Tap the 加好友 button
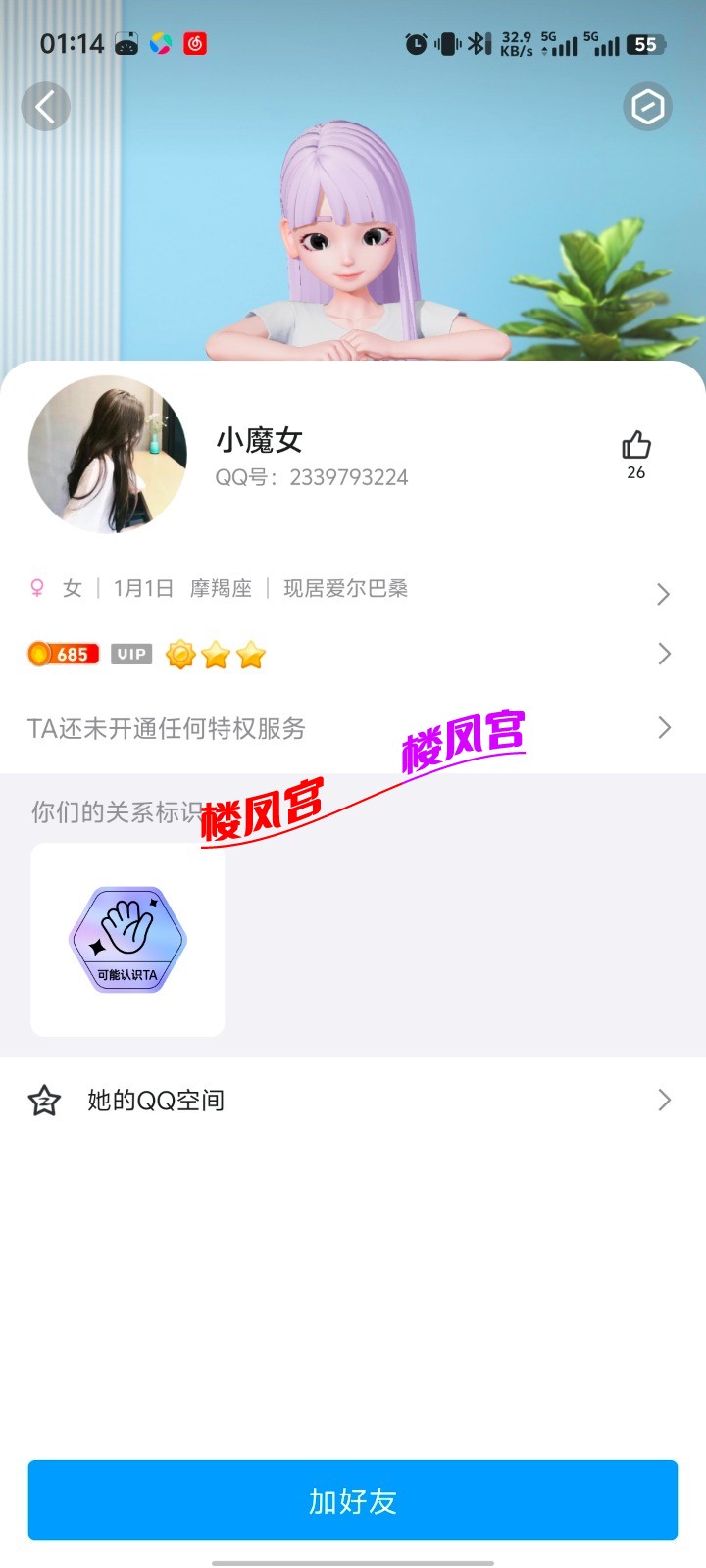Screen dimensions: 706x1568 (x=353, y=1500)
